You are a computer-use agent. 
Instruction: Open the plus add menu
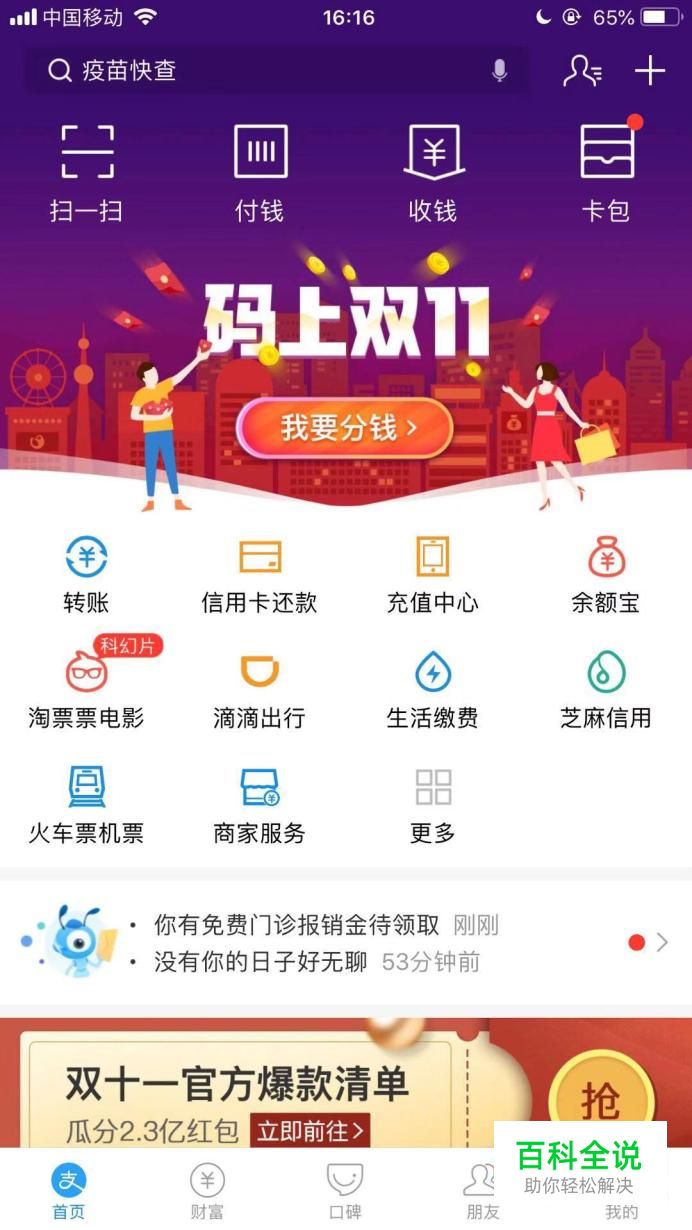[x=650, y=70]
